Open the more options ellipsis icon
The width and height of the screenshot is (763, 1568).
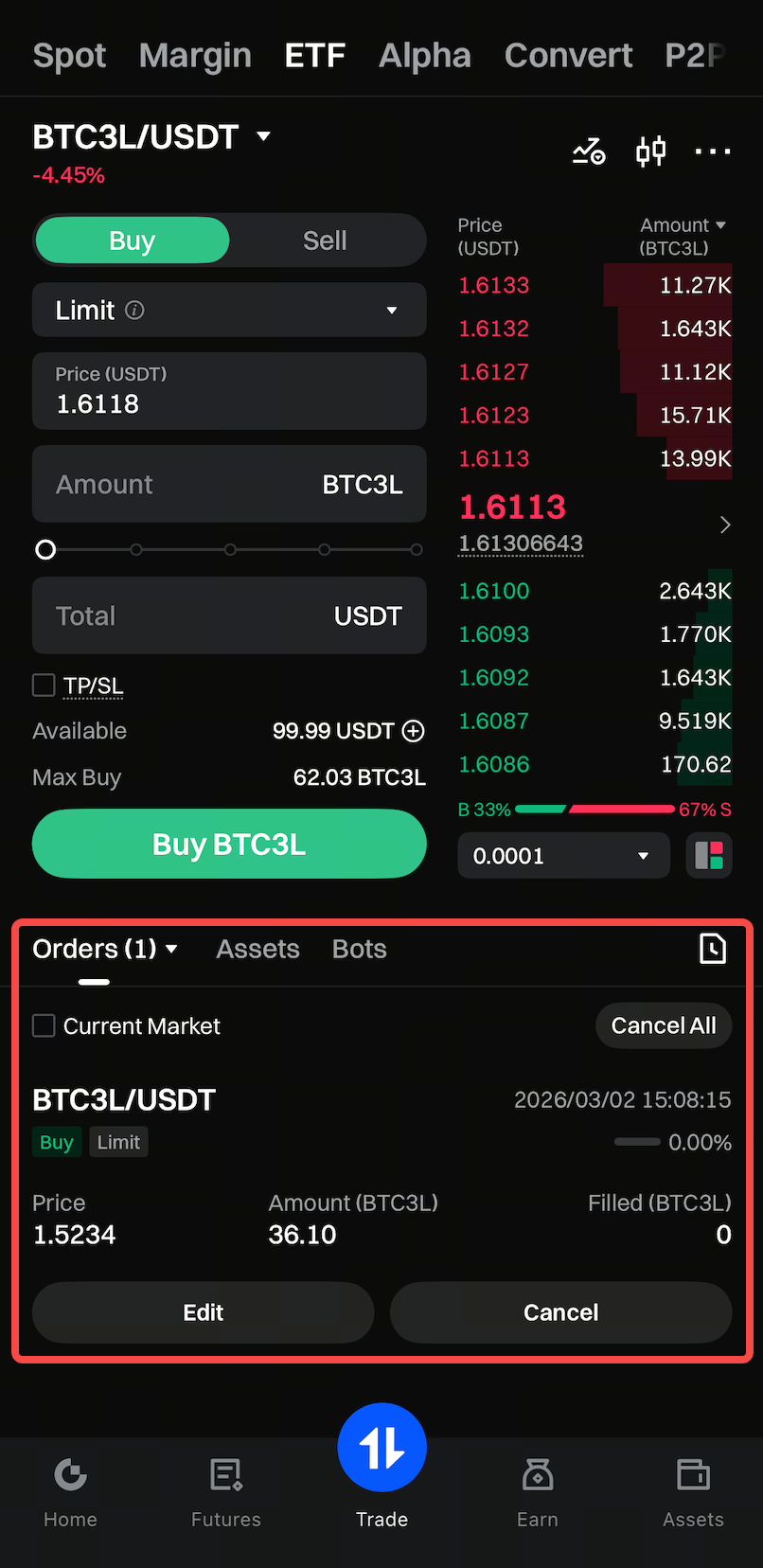(x=712, y=151)
